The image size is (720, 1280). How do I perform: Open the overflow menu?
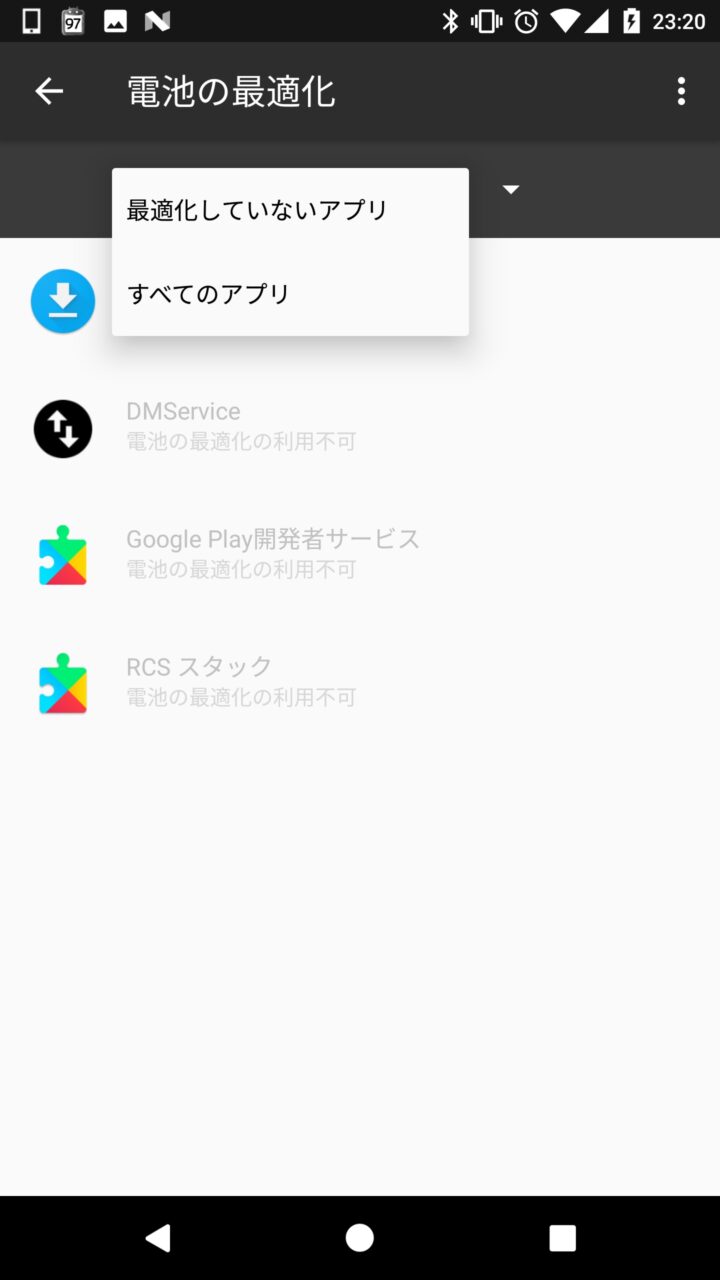coord(681,92)
